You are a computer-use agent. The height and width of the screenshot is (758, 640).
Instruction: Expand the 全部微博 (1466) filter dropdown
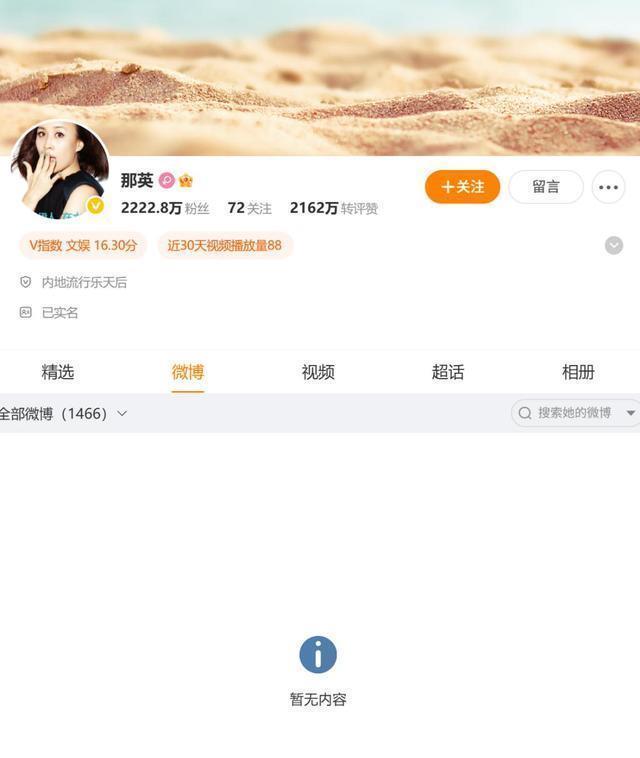[x=63, y=413]
